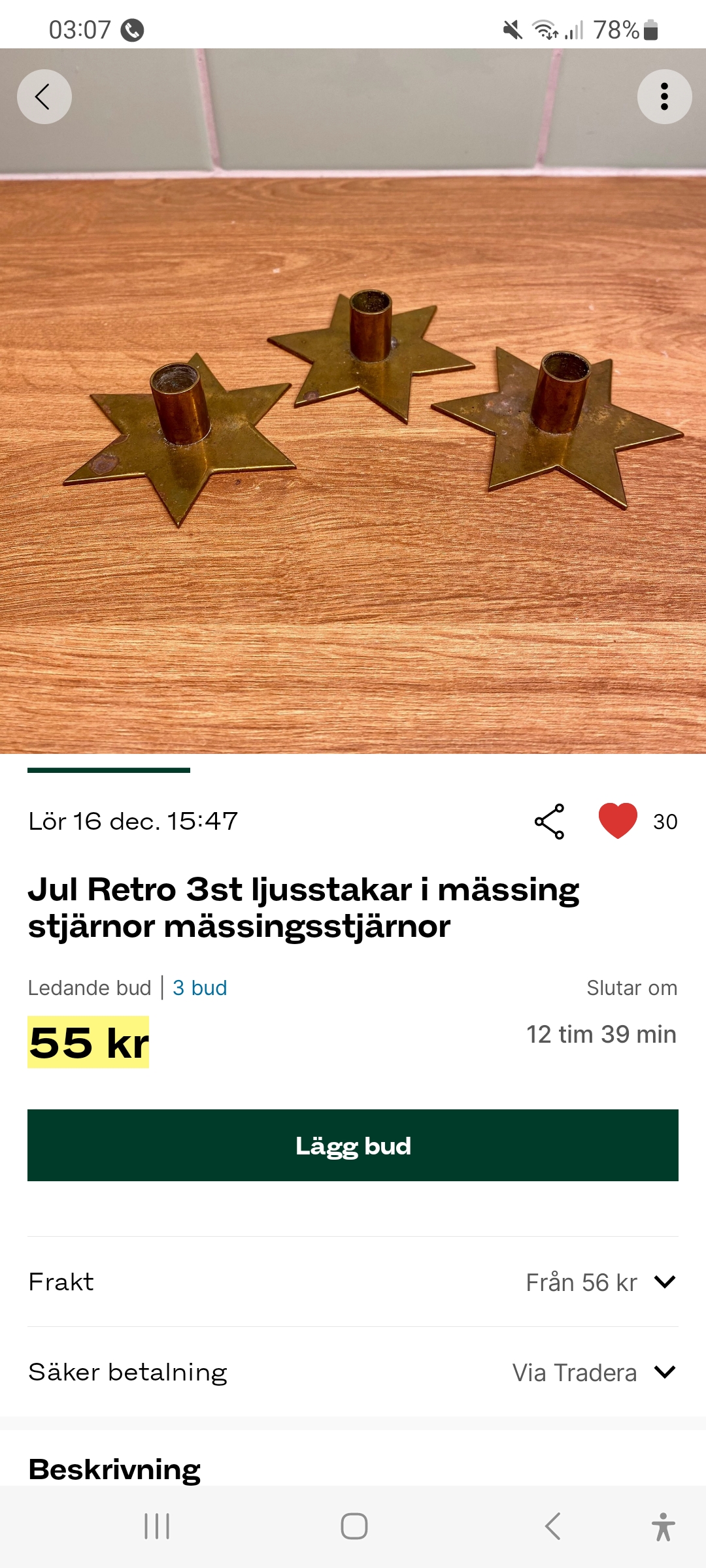Screen dimensions: 706x1568
Task: Go back using the top-left arrow
Action: coord(44,97)
